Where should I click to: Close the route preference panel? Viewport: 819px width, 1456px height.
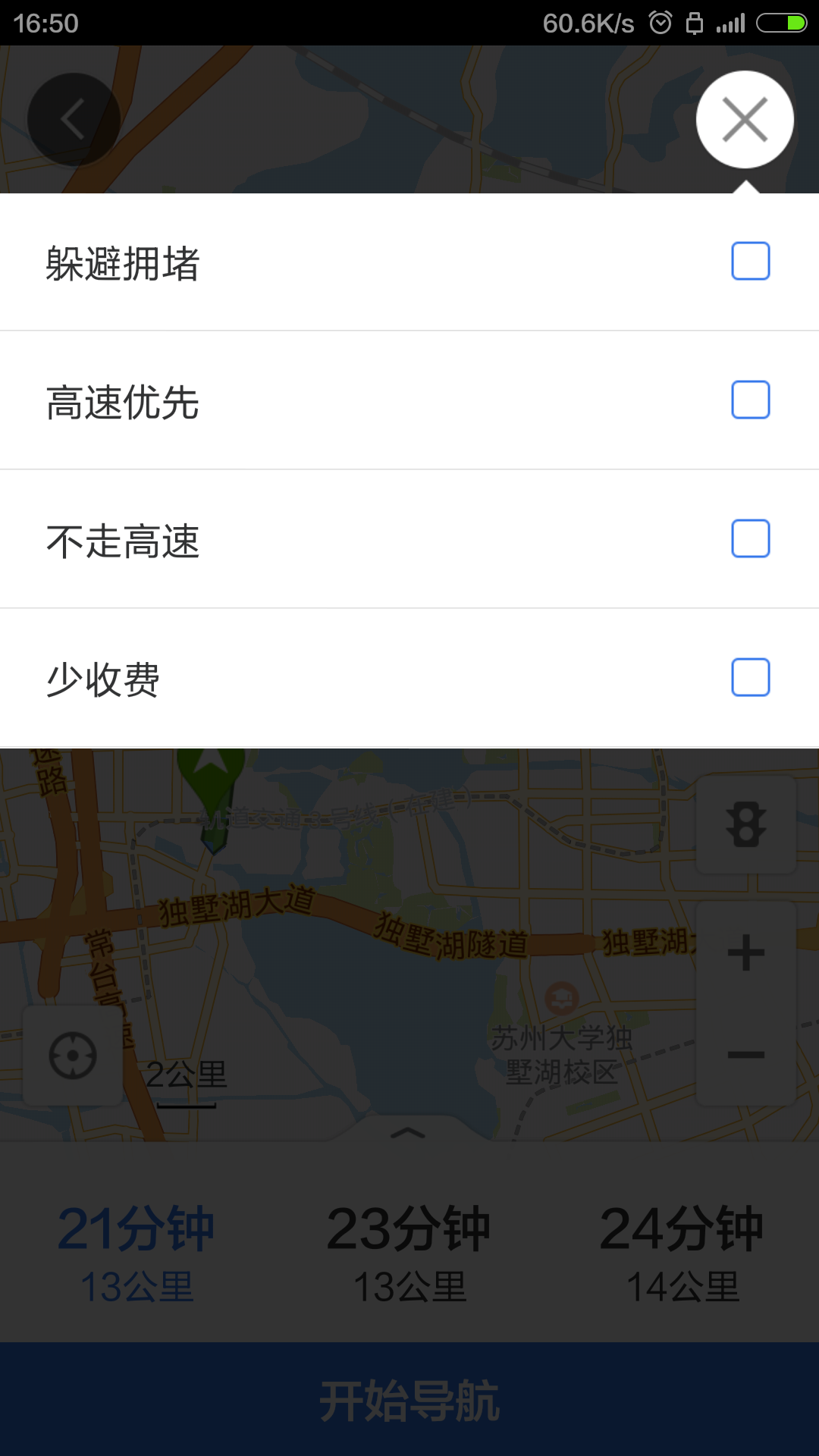[x=745, y=120]
